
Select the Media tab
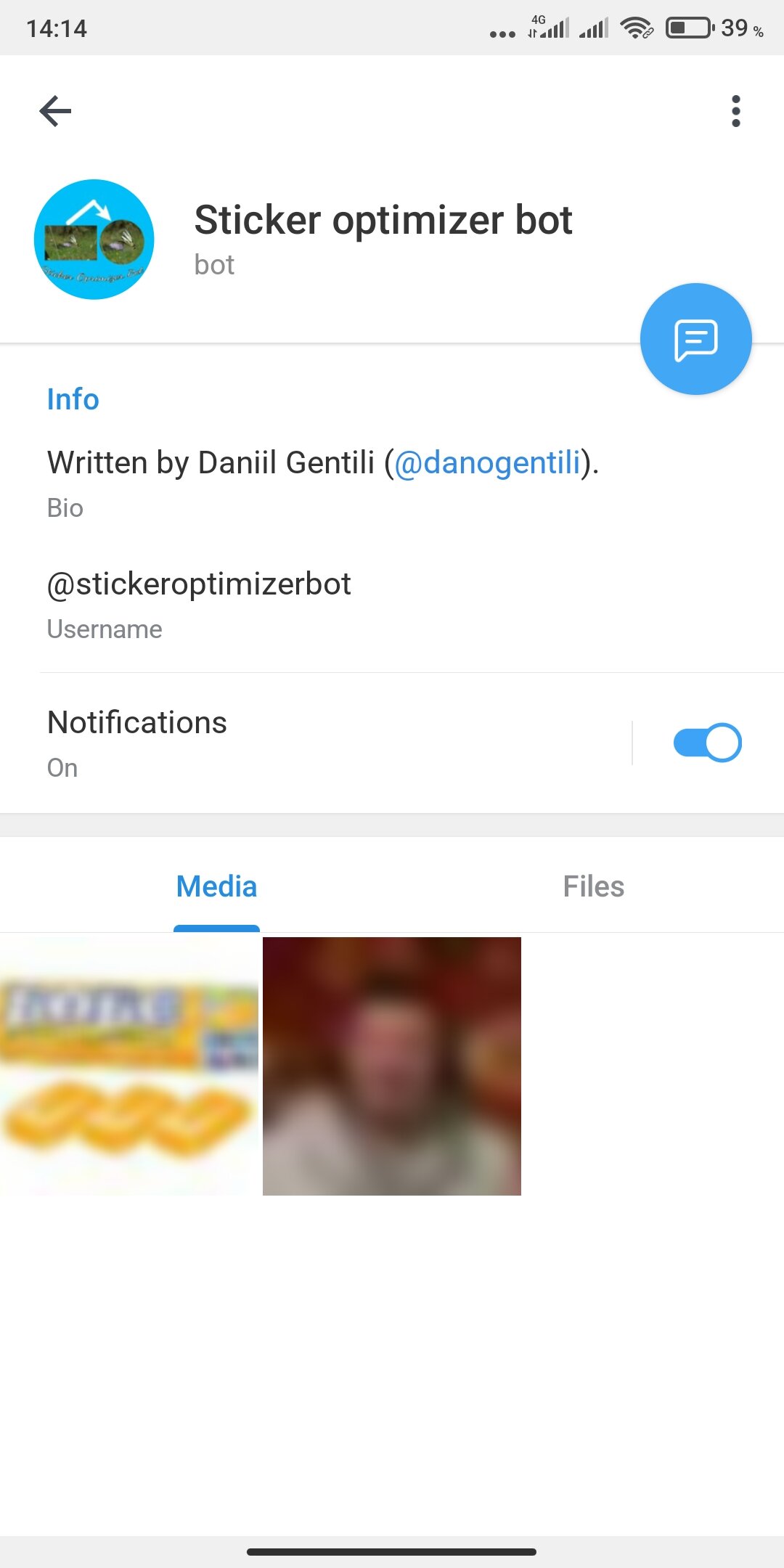pos(216,886)
